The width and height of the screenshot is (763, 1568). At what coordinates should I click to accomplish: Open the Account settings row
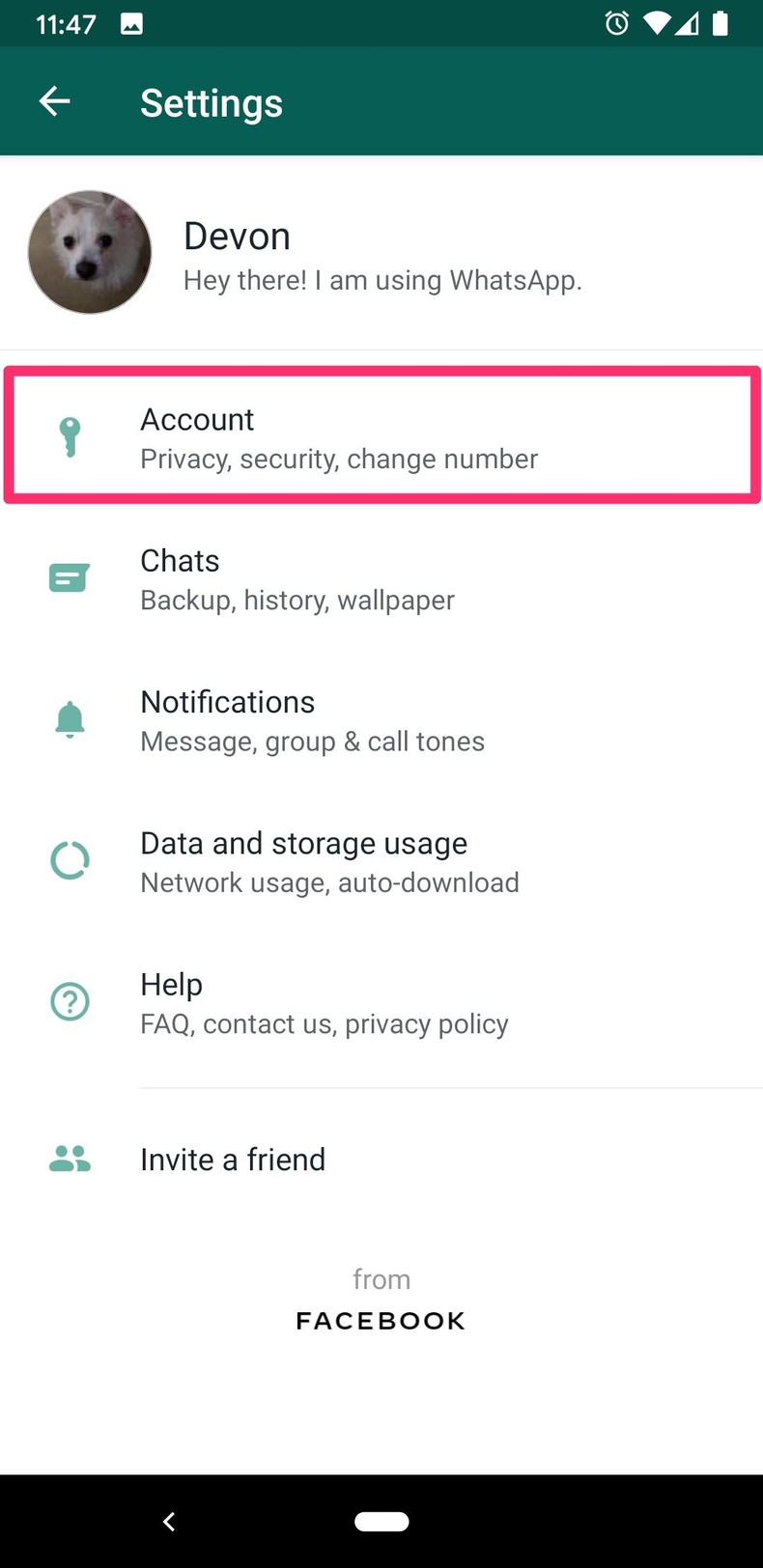pyautogui.click(x=381, y=436)
